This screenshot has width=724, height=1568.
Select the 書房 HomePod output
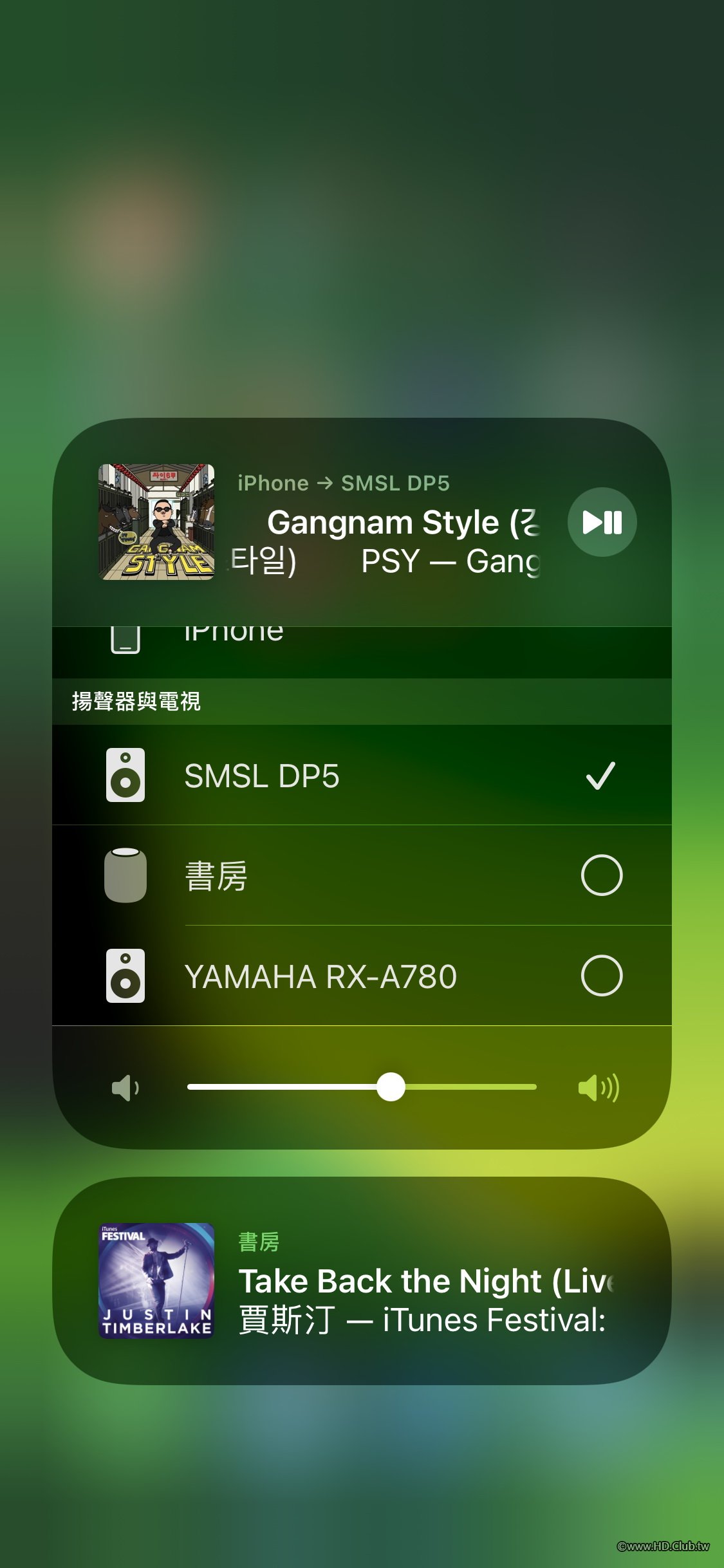coord(601,875)
